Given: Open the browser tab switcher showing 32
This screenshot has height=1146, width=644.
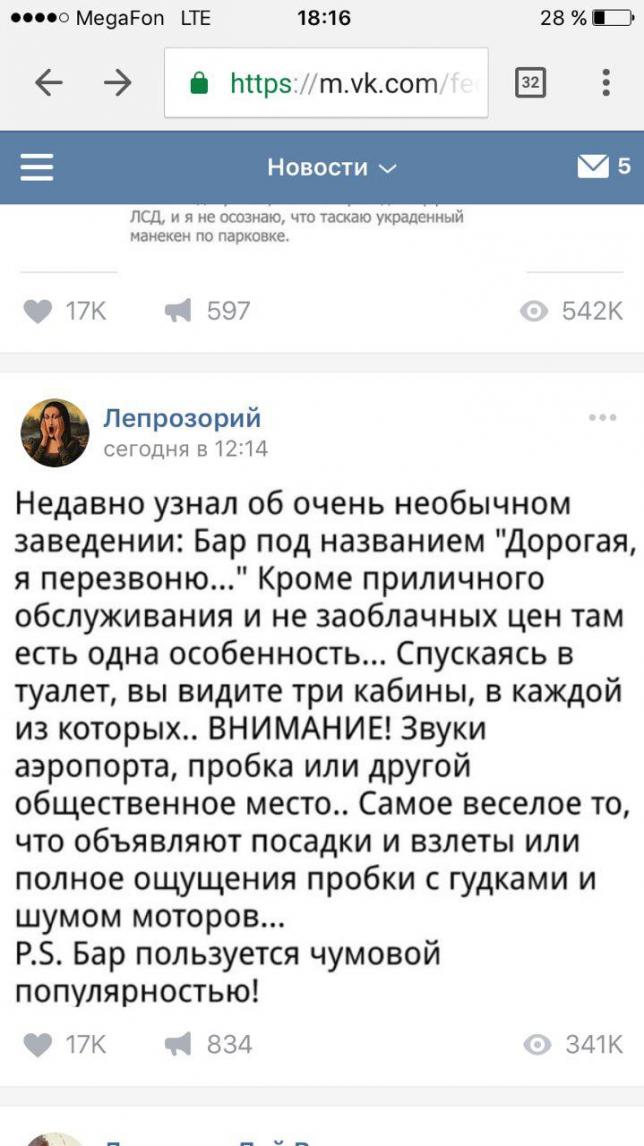Looking at the screenshot, I should coord(530,83).
